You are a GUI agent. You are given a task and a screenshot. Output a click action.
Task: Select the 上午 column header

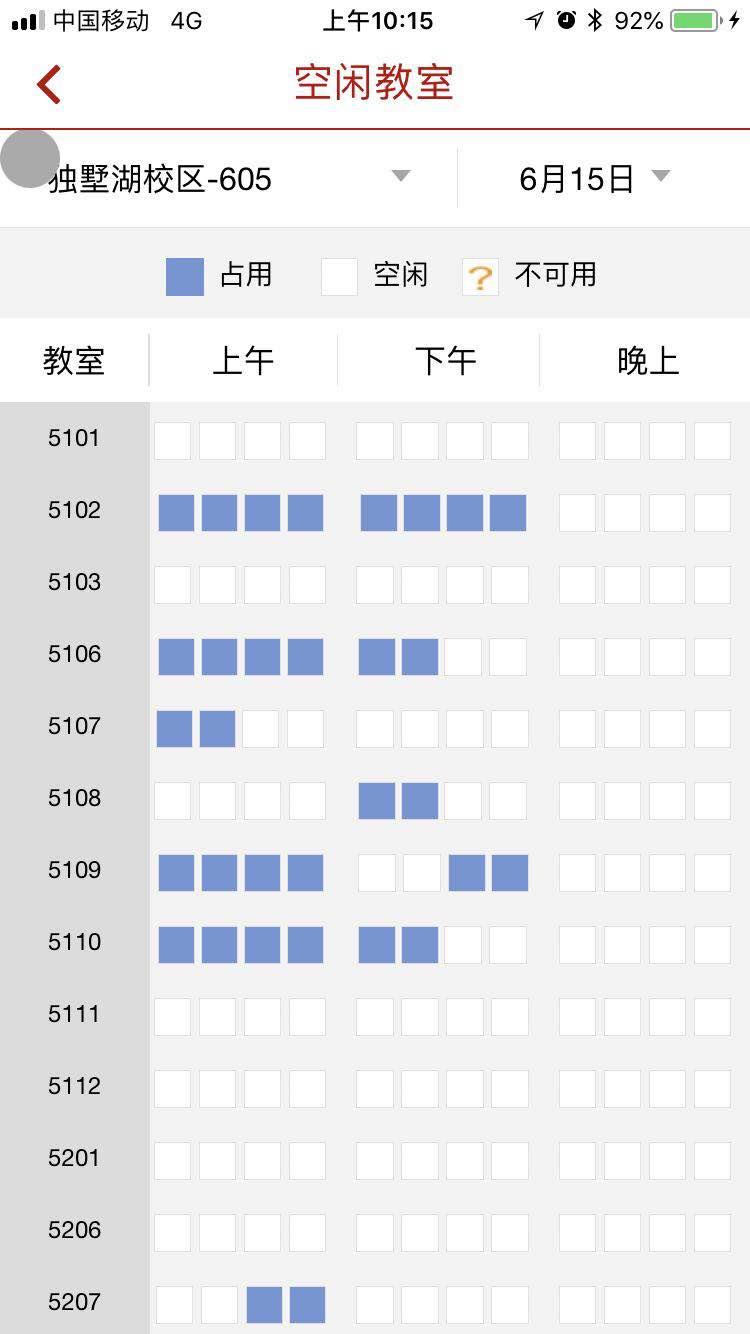point(243,360)
